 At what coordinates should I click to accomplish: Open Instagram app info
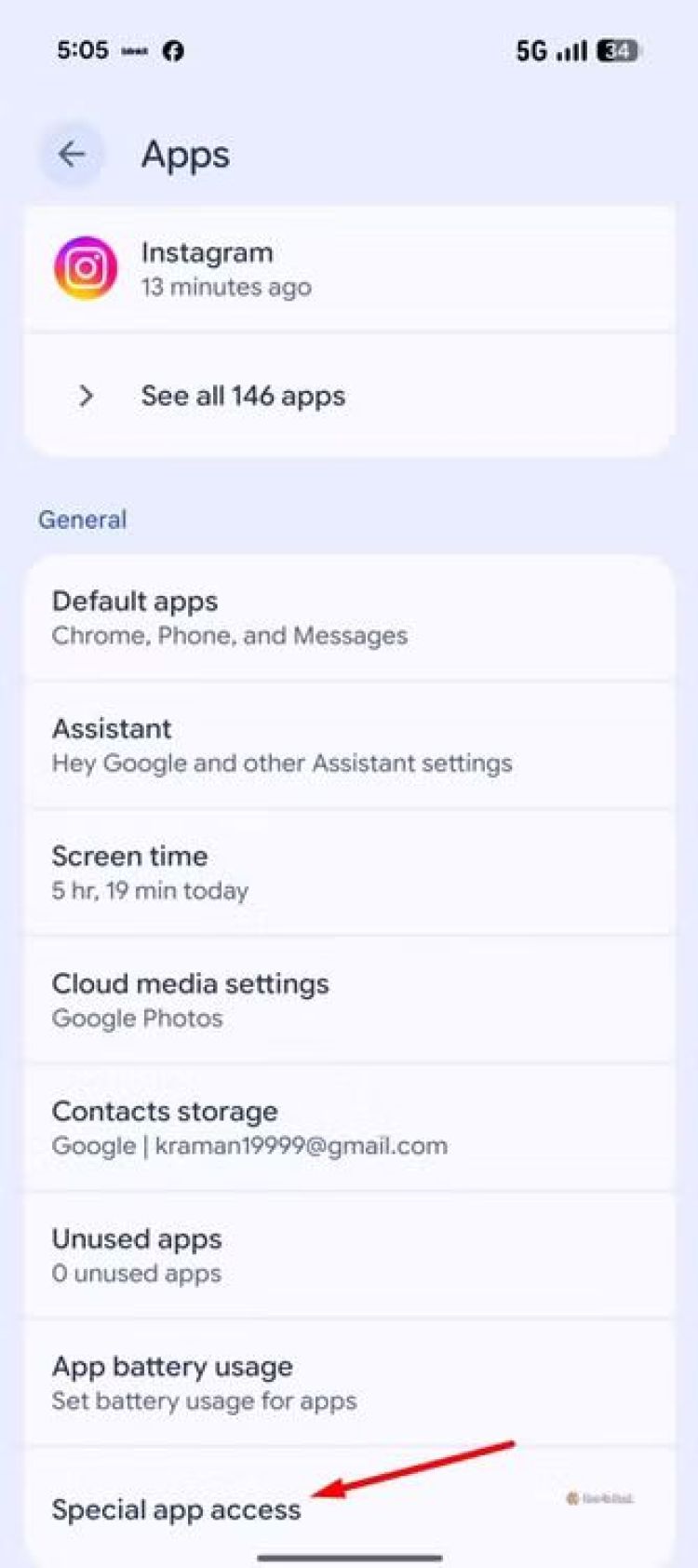pos(349,269)
